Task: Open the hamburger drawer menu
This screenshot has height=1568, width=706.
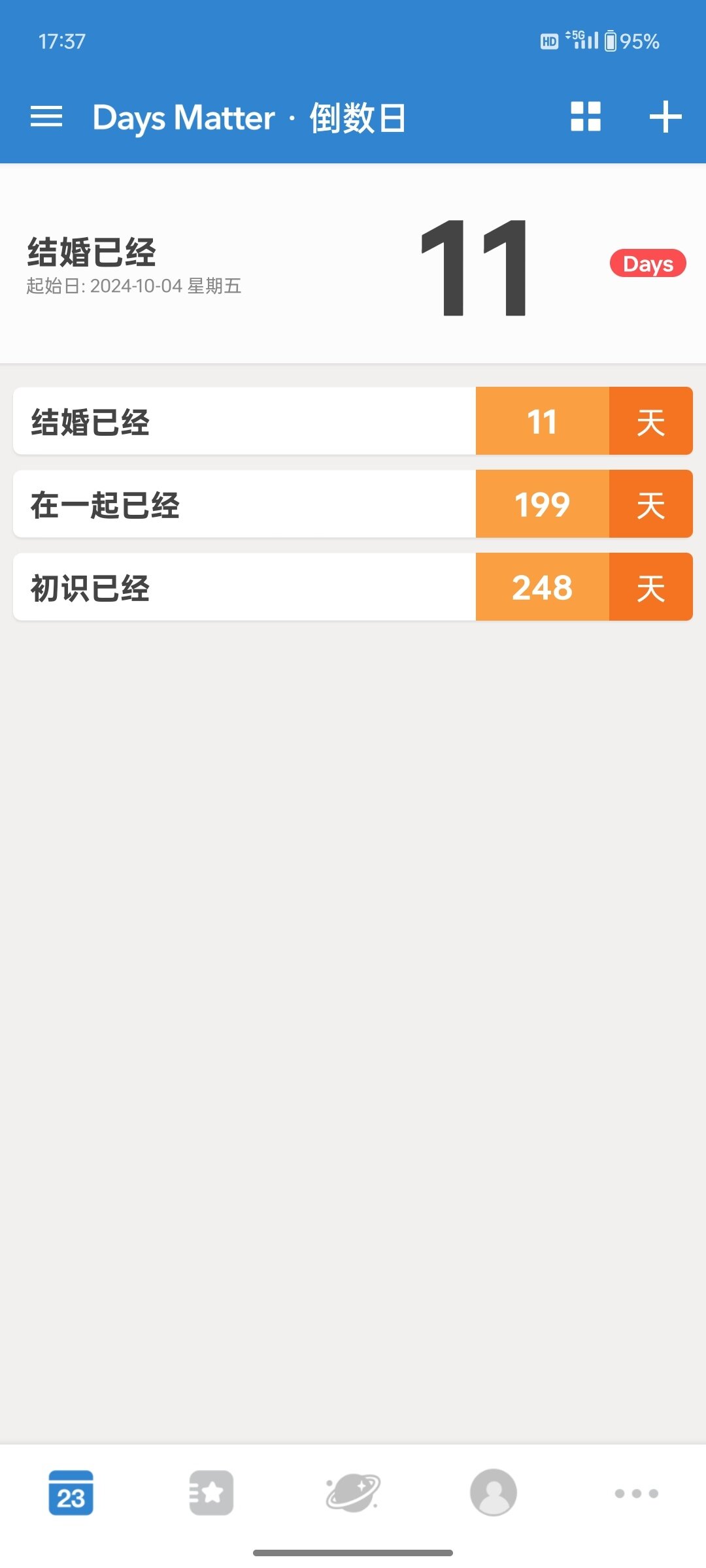Action: [46, 118]
